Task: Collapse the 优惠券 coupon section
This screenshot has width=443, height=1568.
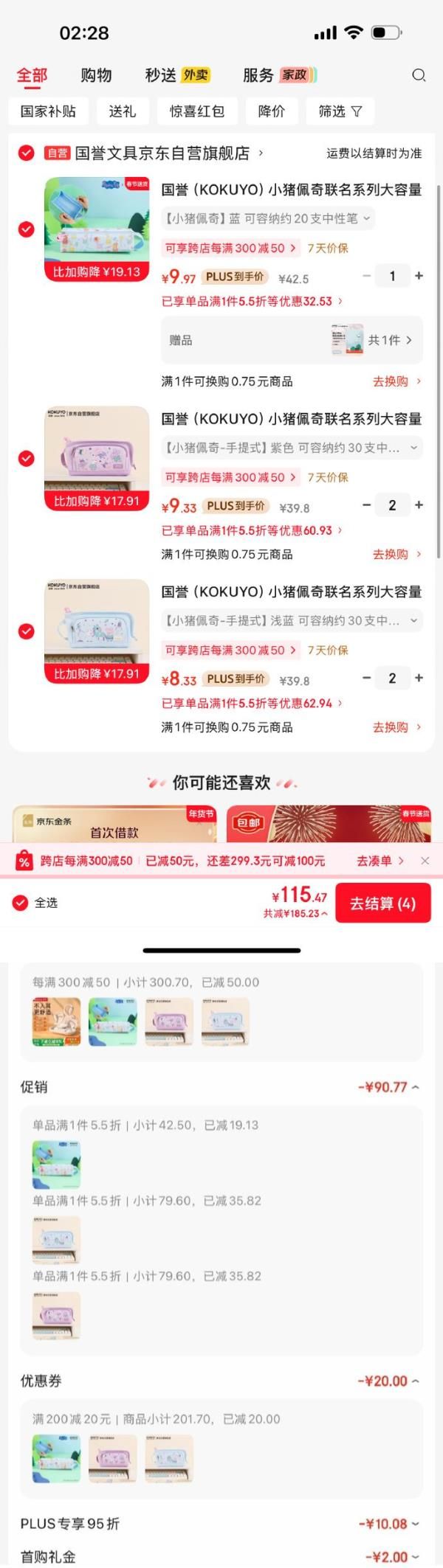Action: [388, 1381]
